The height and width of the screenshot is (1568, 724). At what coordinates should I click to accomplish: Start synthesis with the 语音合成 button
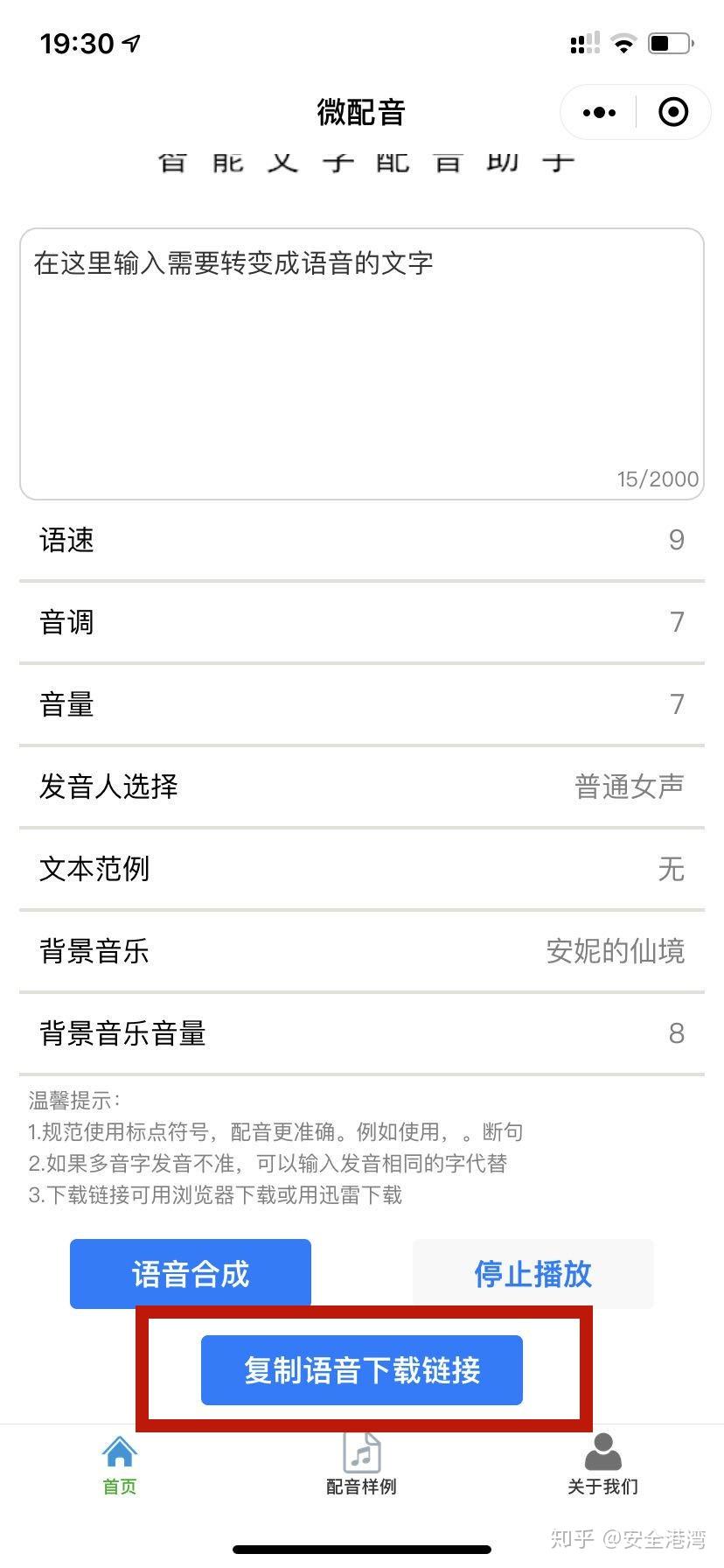(191, 1274)
